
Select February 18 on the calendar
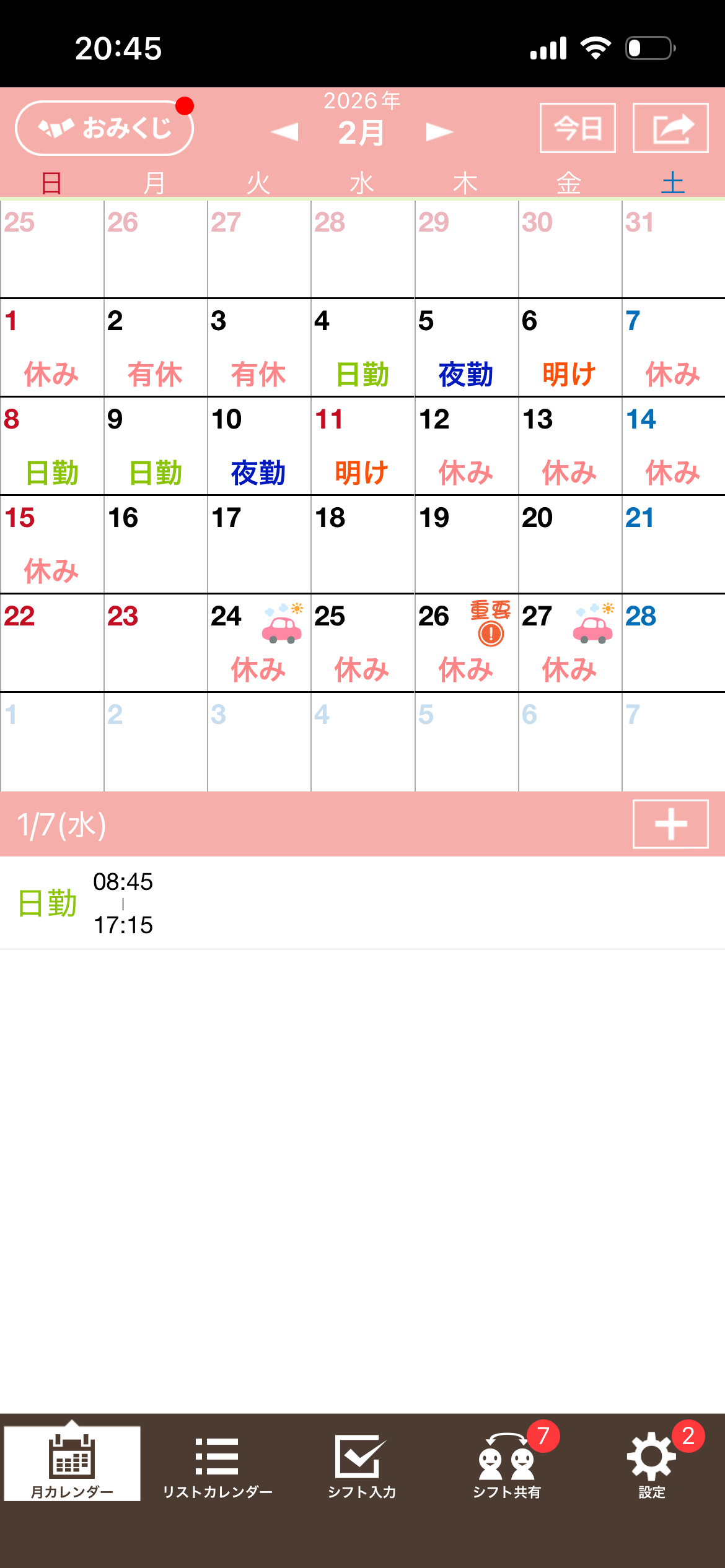click(362, 545)
